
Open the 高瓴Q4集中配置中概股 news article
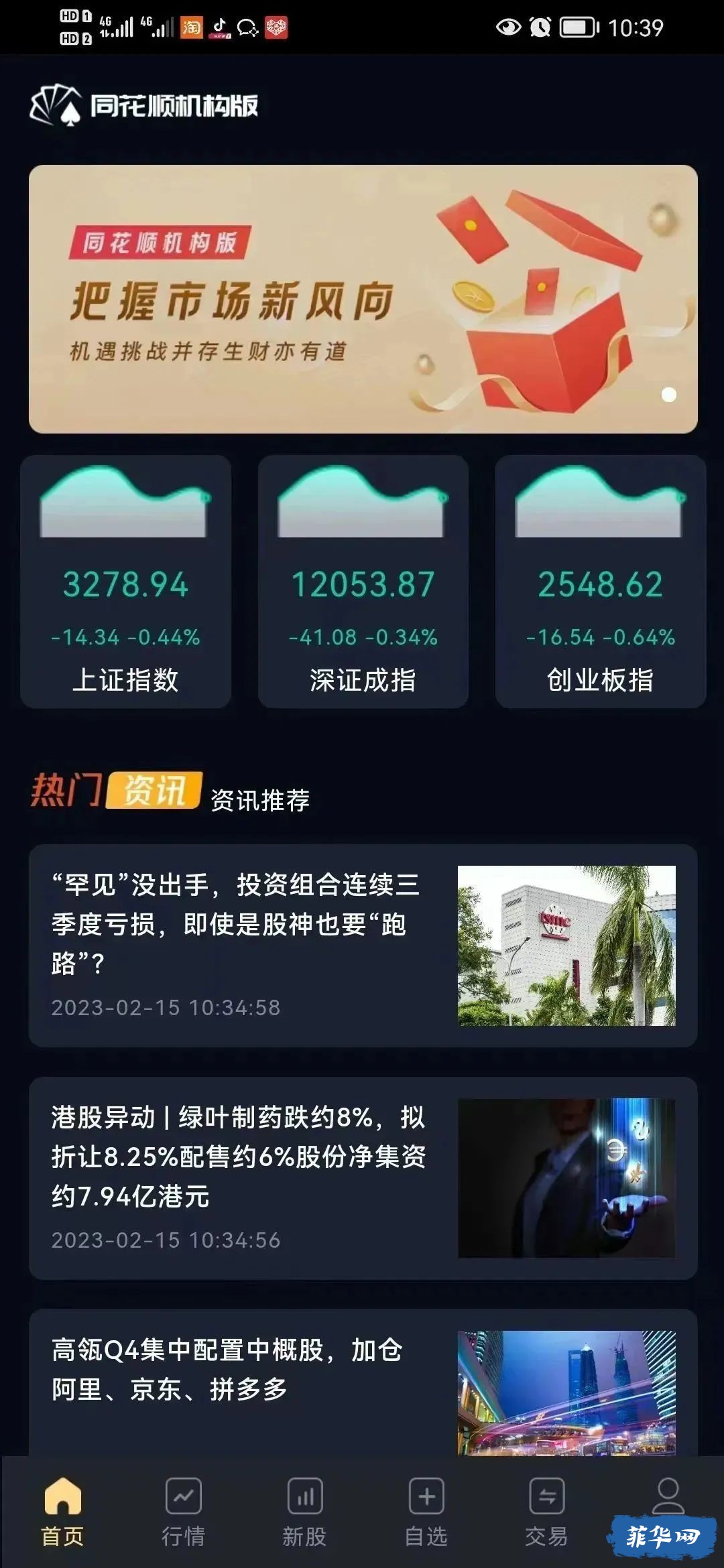[363, 1380]
